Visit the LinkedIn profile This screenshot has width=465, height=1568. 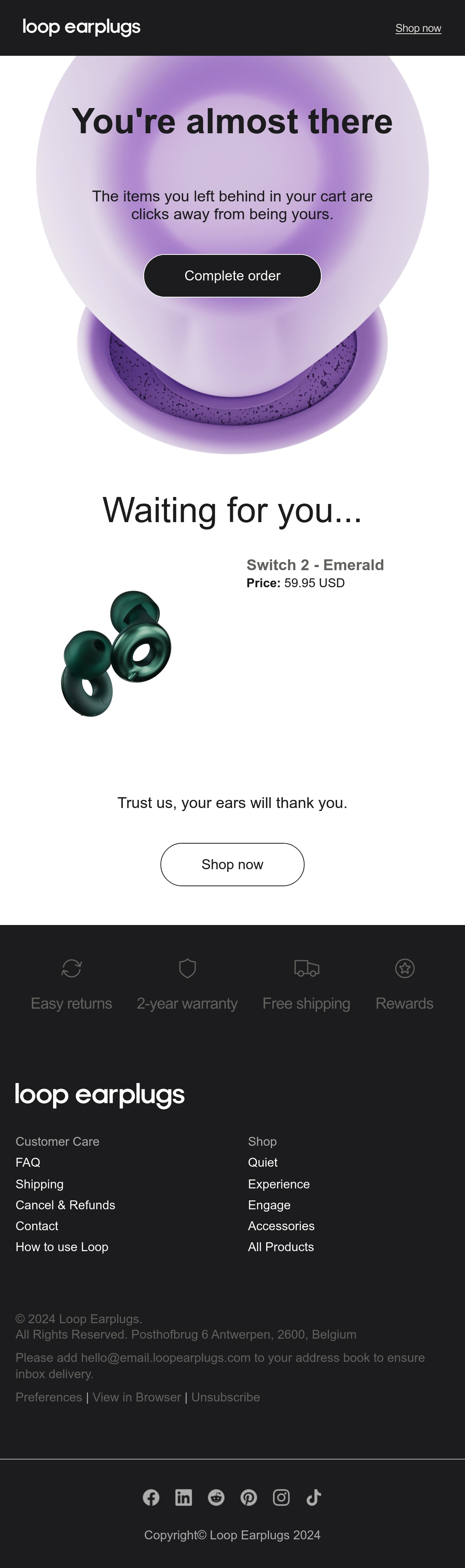[184, 1498]
